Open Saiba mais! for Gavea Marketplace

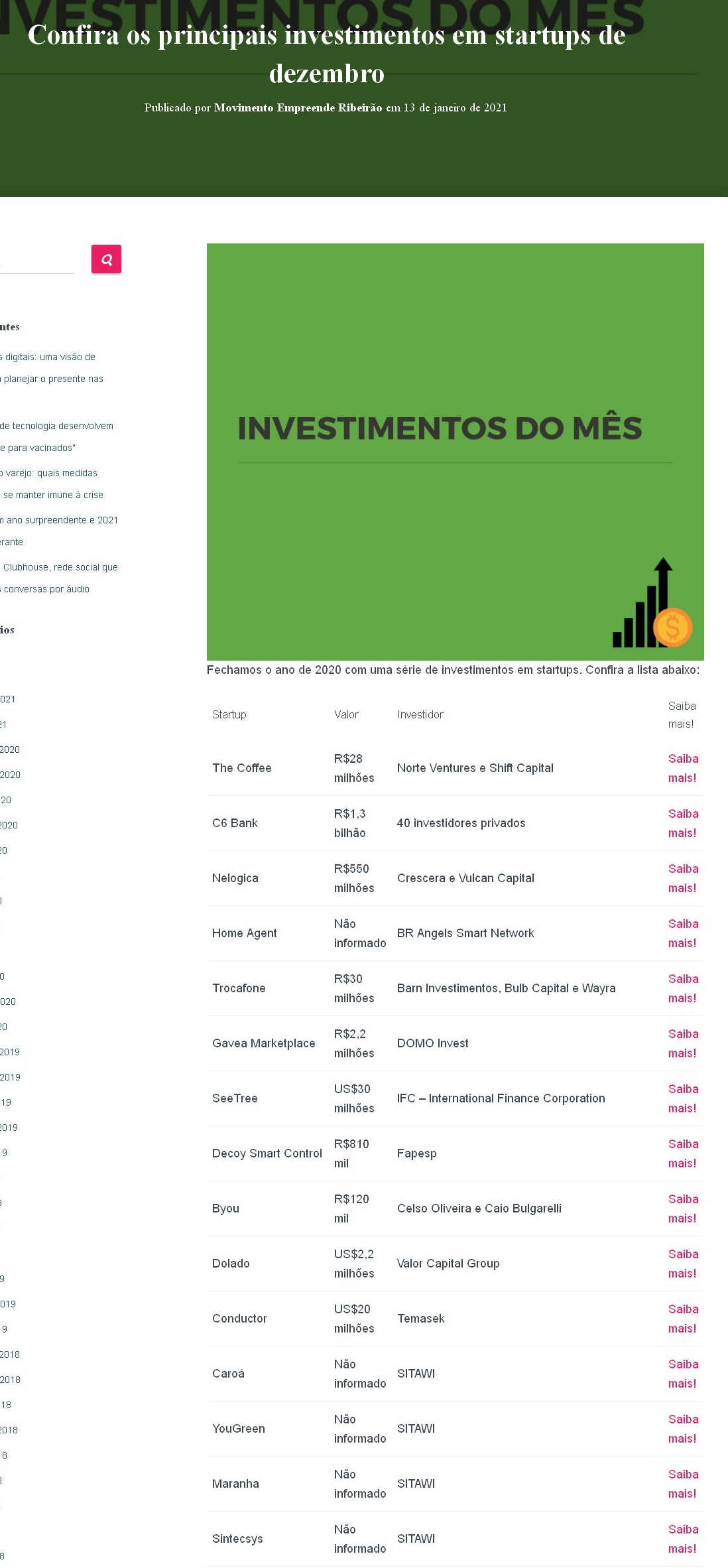click(x=682, y=1043)
